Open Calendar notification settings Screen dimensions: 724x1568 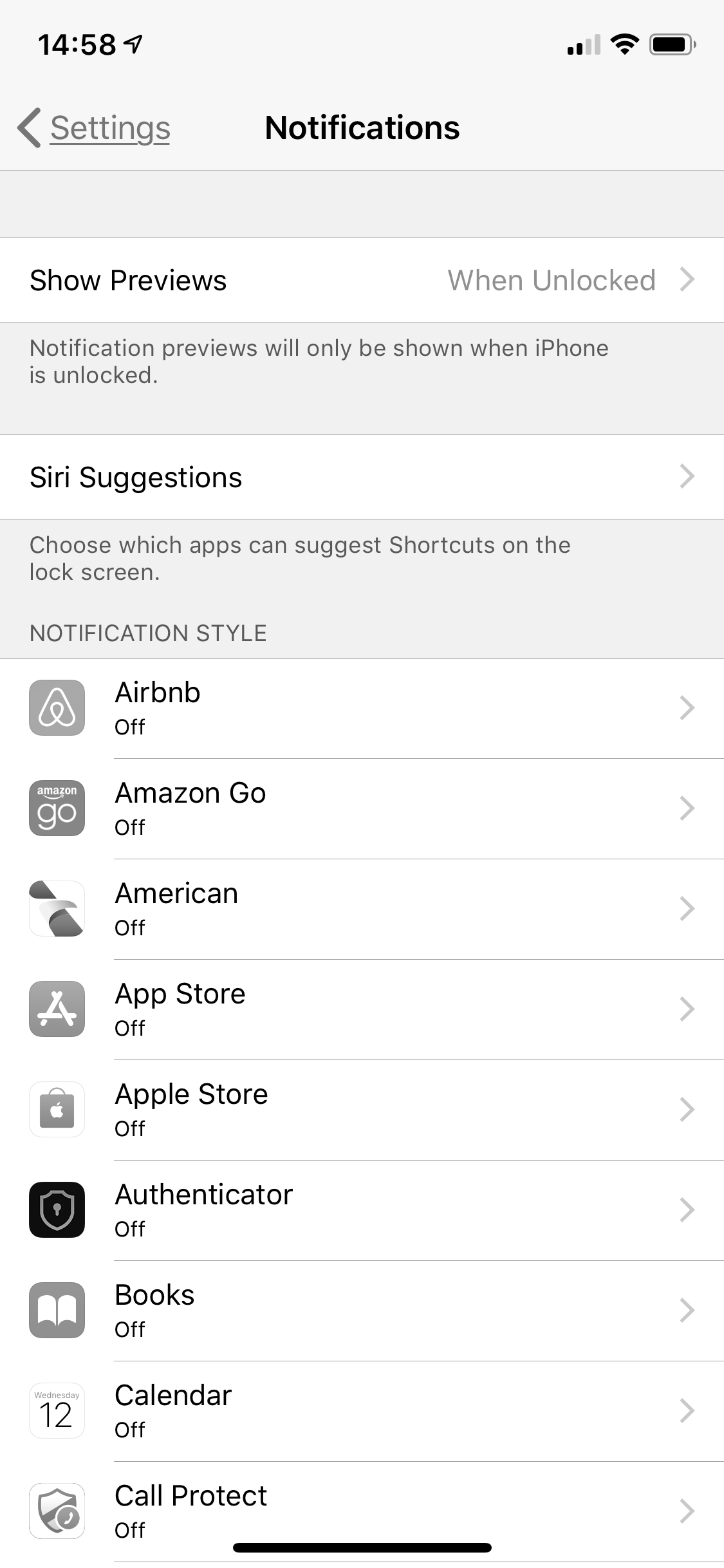362,1412
